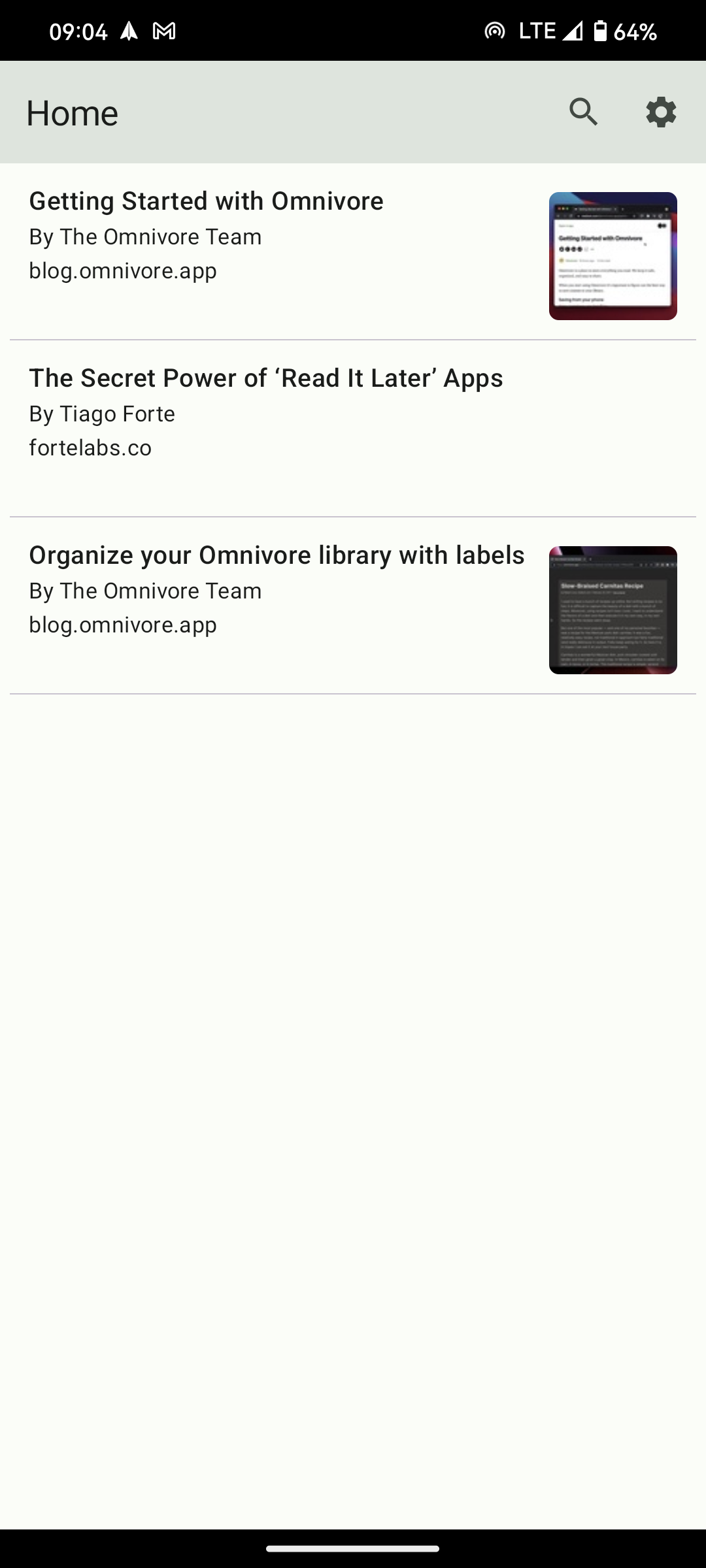Tap blog.omnivore.app under the labels article
706x1568 pixels.
pyautogui.click(x=122, y=625)
